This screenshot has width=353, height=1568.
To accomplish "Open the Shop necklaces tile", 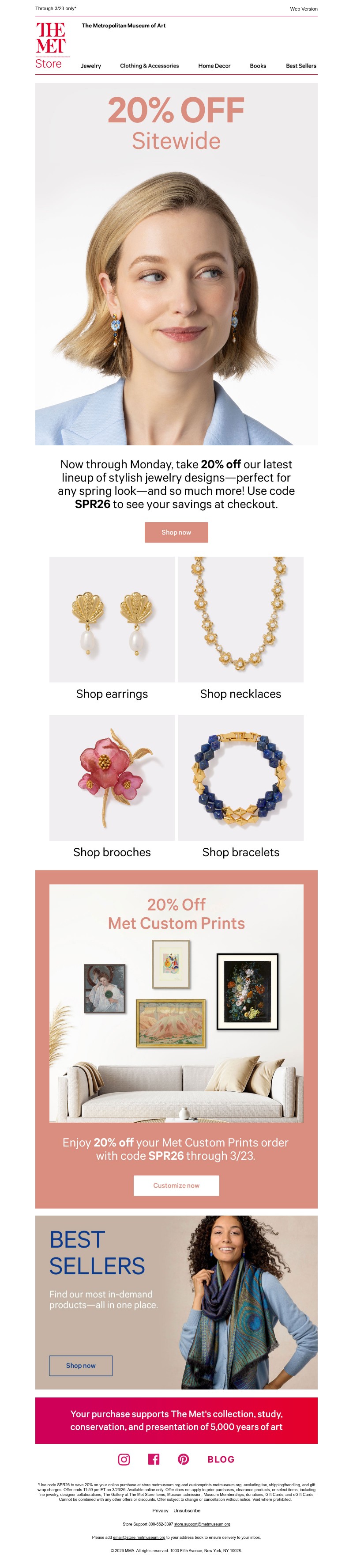I will (240, 627).
